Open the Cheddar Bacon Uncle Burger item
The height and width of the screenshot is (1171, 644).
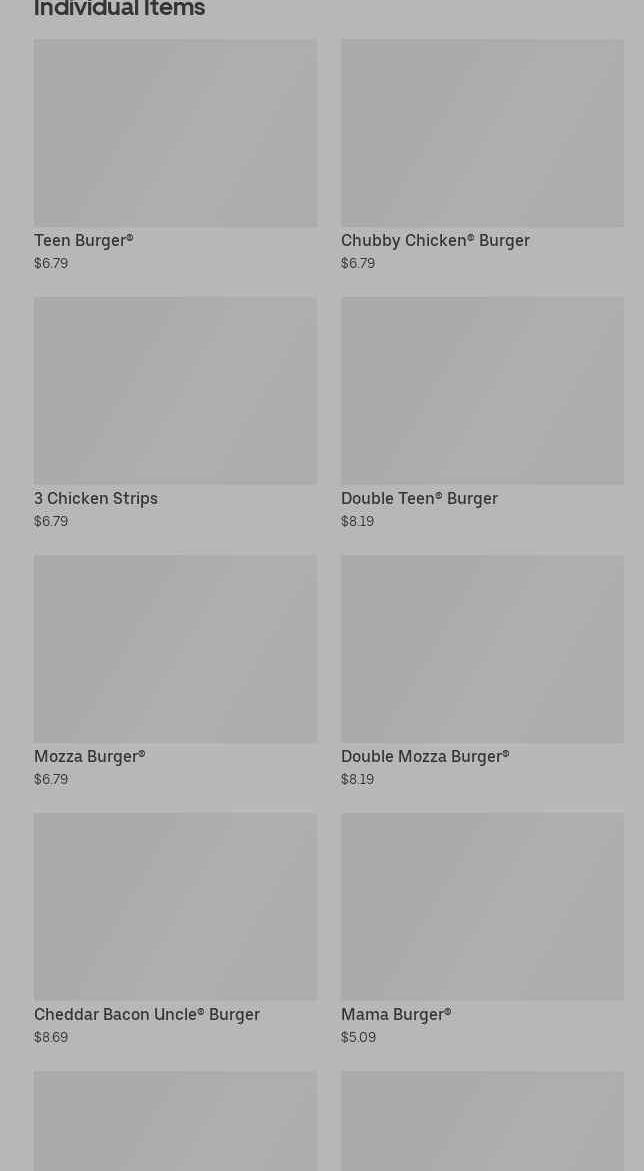tap(175, 929)
